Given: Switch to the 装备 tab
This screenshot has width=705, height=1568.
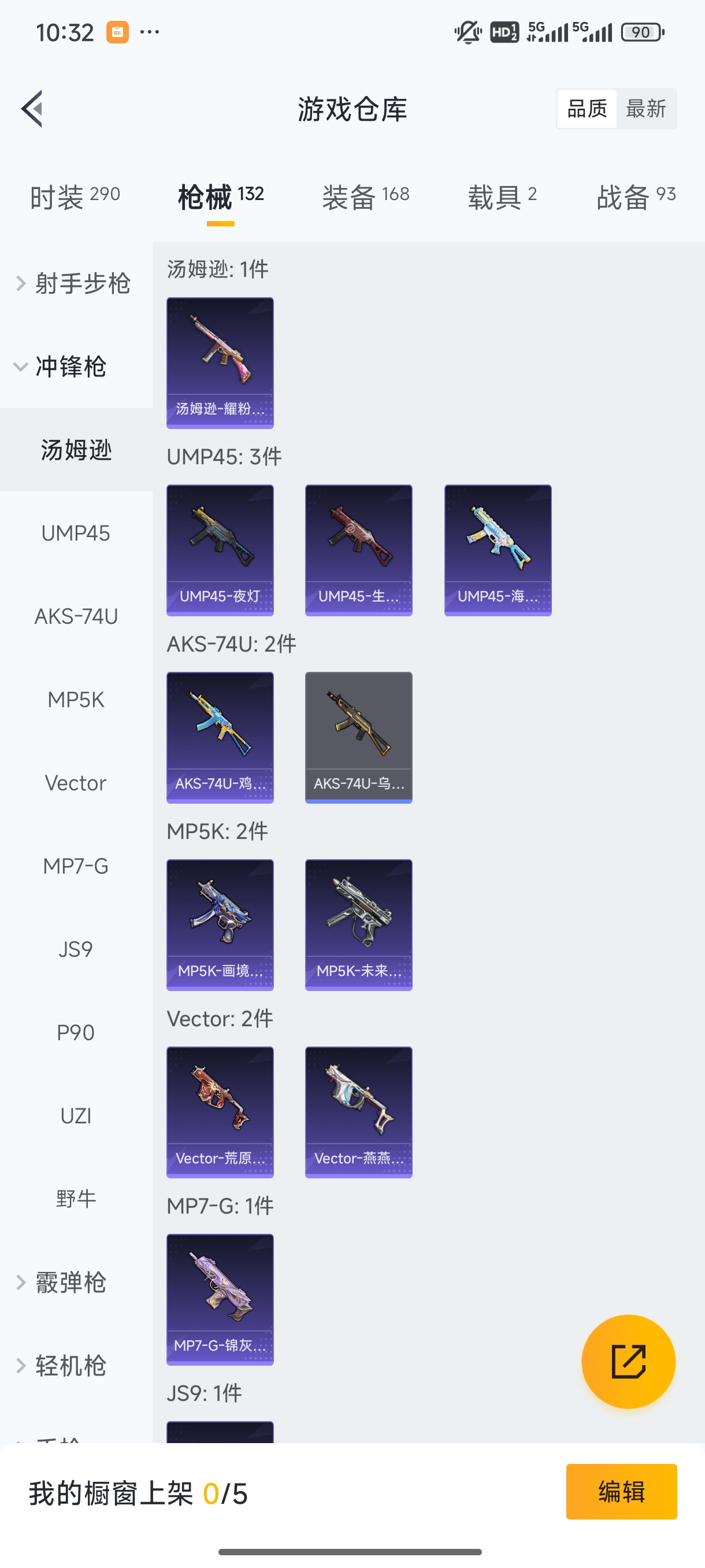Looking at the screenshot, I should 366,197.
